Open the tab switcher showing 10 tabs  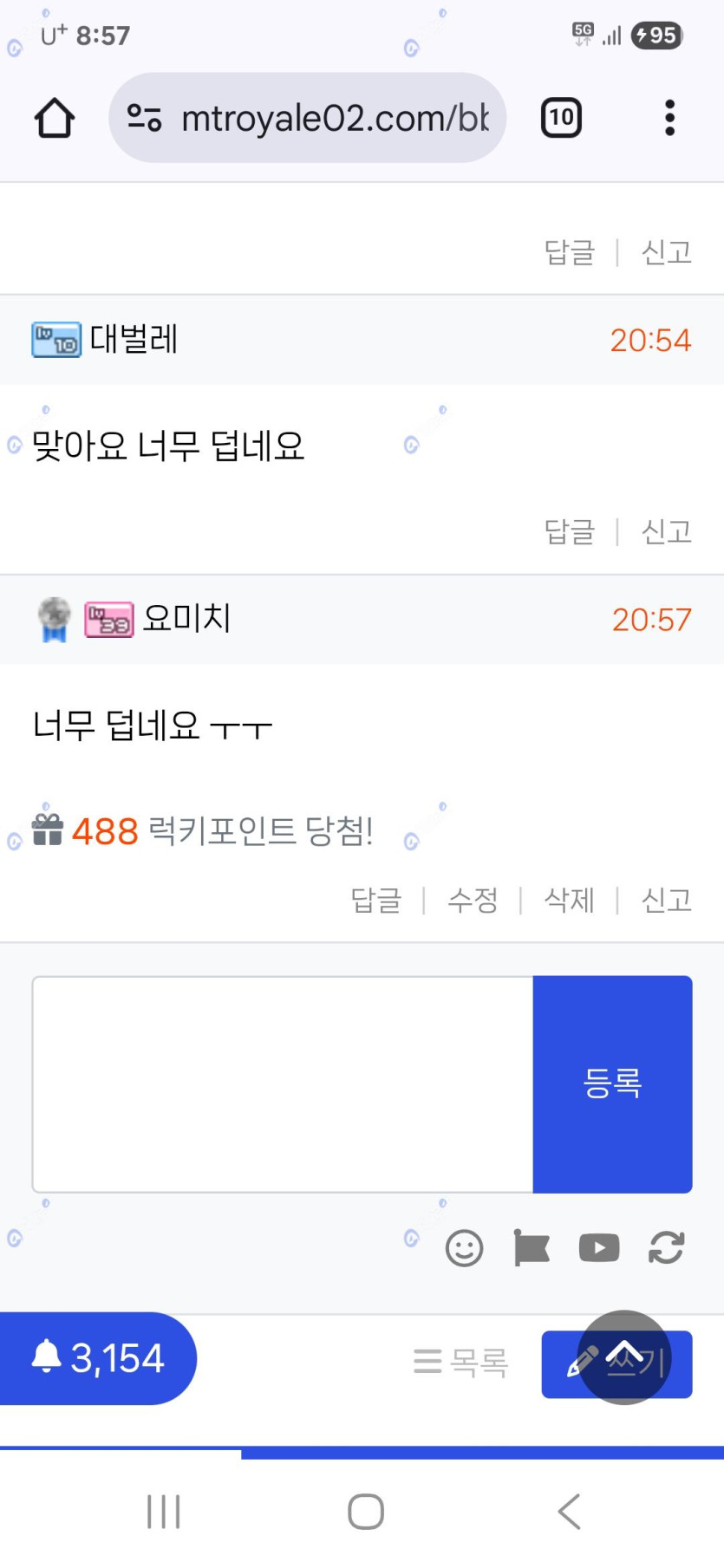click(x=561, y=118)
